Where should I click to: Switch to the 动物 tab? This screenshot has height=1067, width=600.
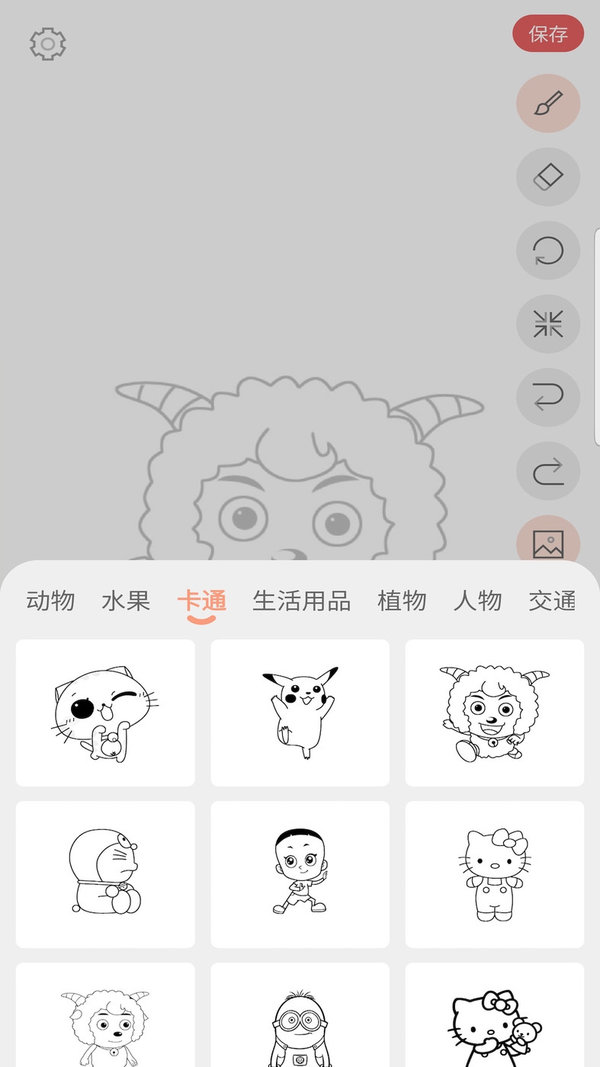click(50, 601)
